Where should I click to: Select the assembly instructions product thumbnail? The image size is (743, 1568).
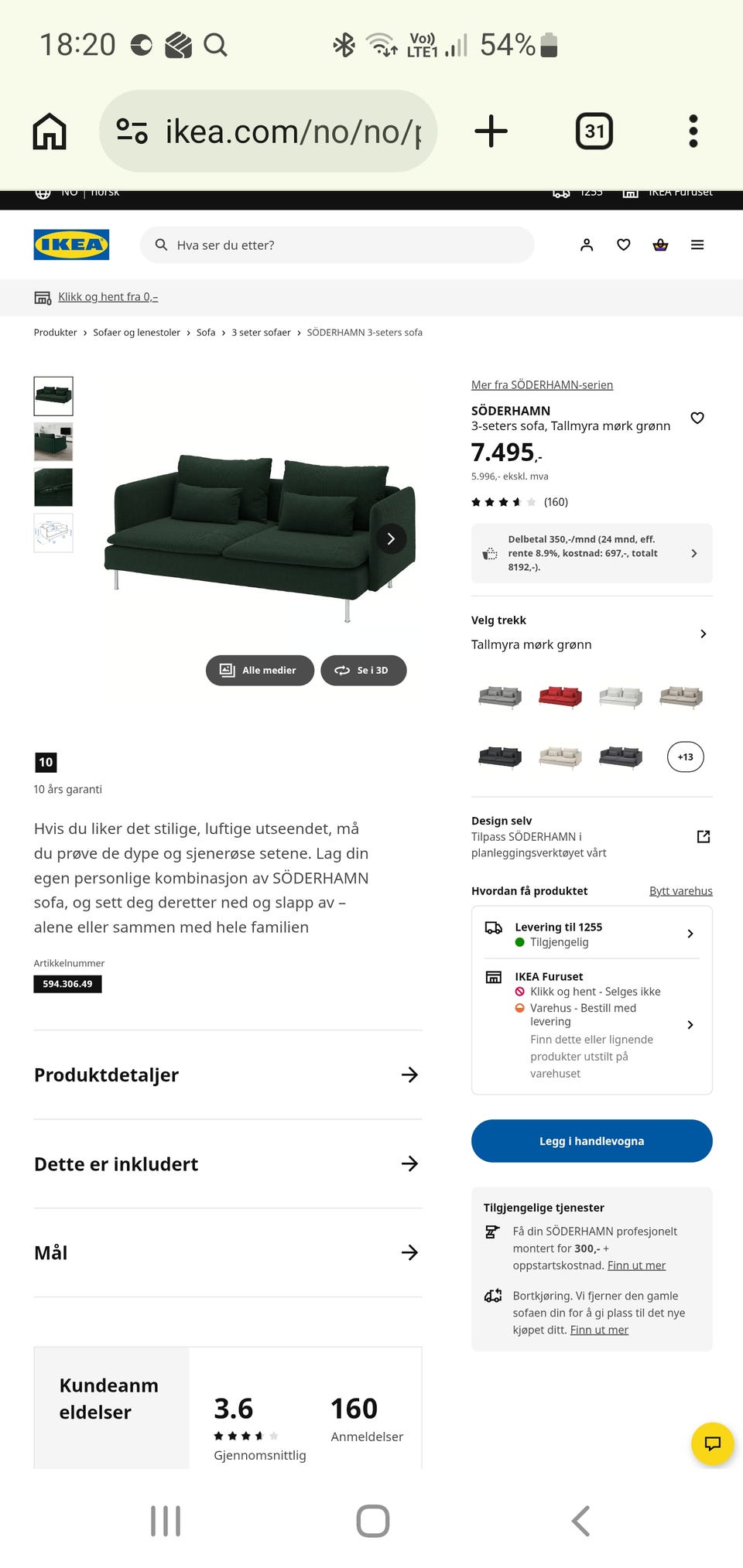coord(53,533)
